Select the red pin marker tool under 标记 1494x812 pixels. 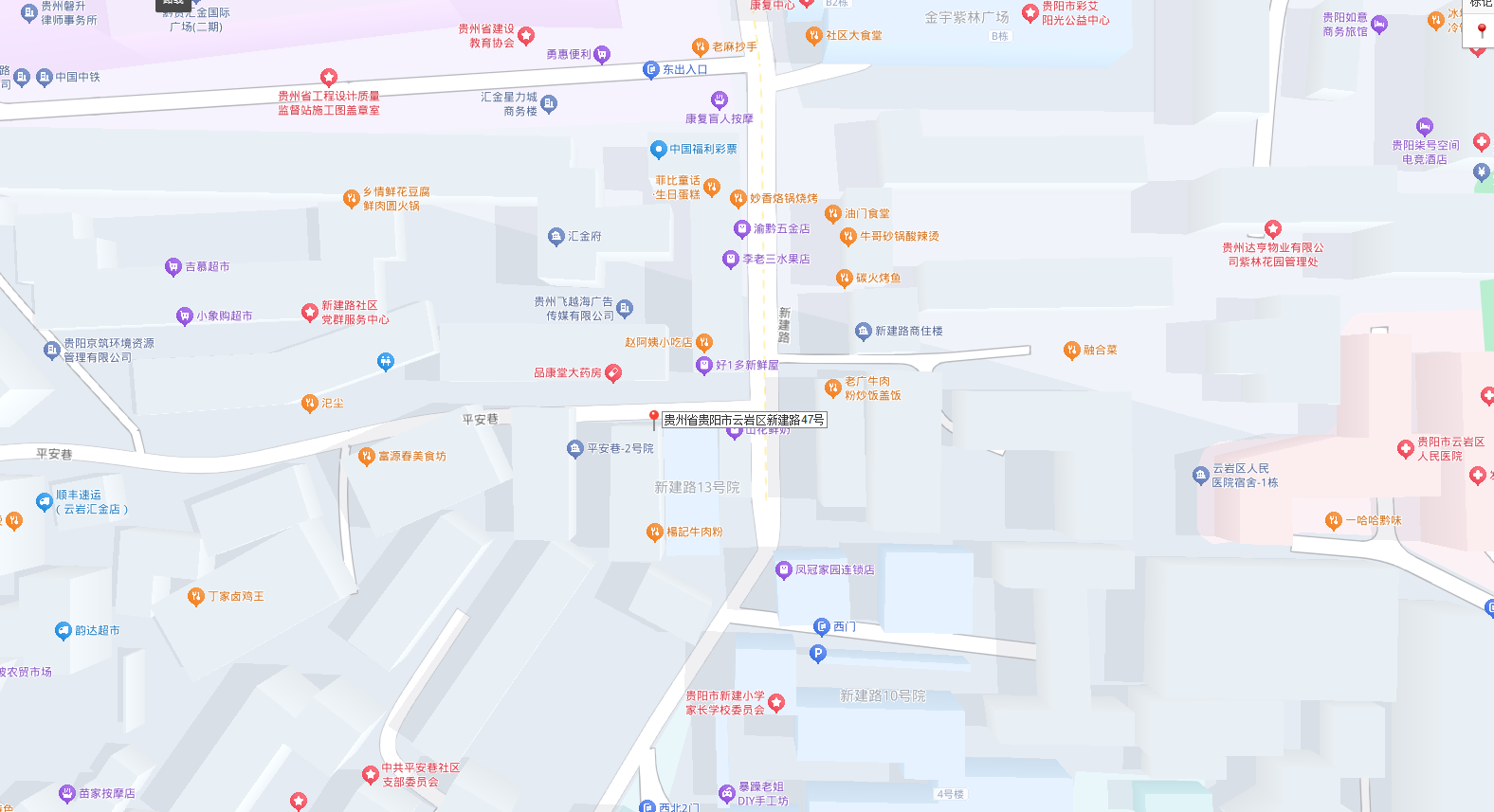point(1482,30)
